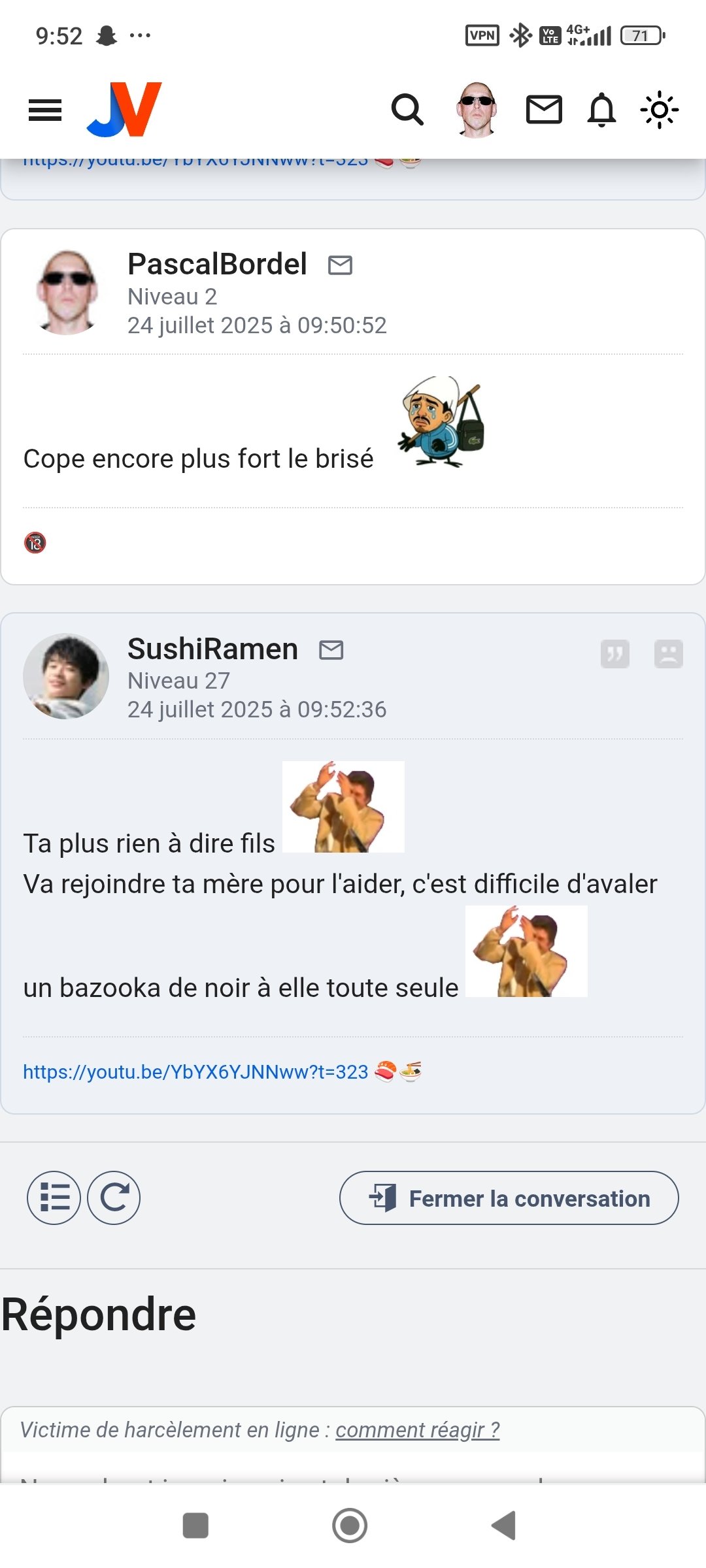The width and height of the screenshot is (706, 1568).
Task: Open the notifications bell
Action: click(x=601, y=110)
